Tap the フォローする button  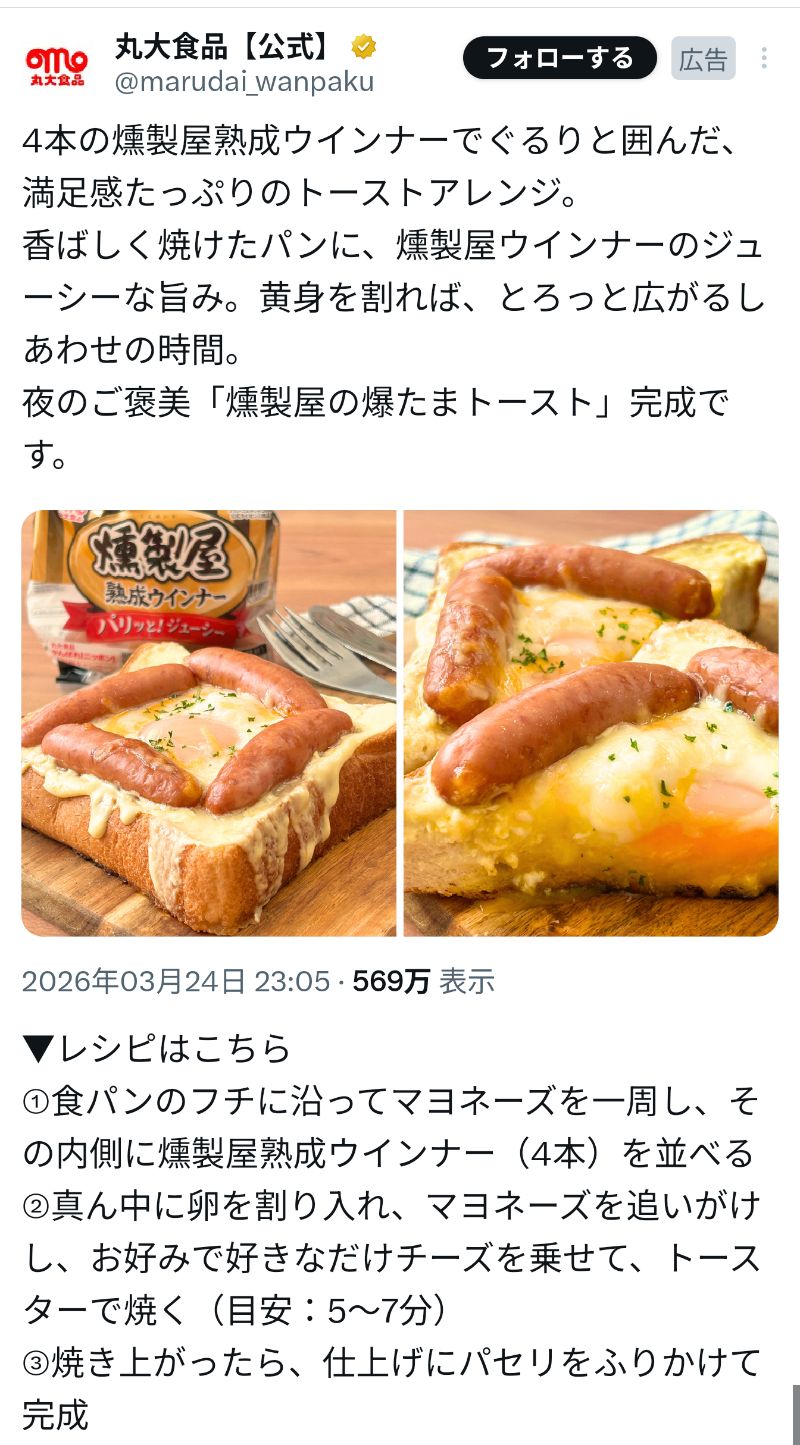[559, 58]
